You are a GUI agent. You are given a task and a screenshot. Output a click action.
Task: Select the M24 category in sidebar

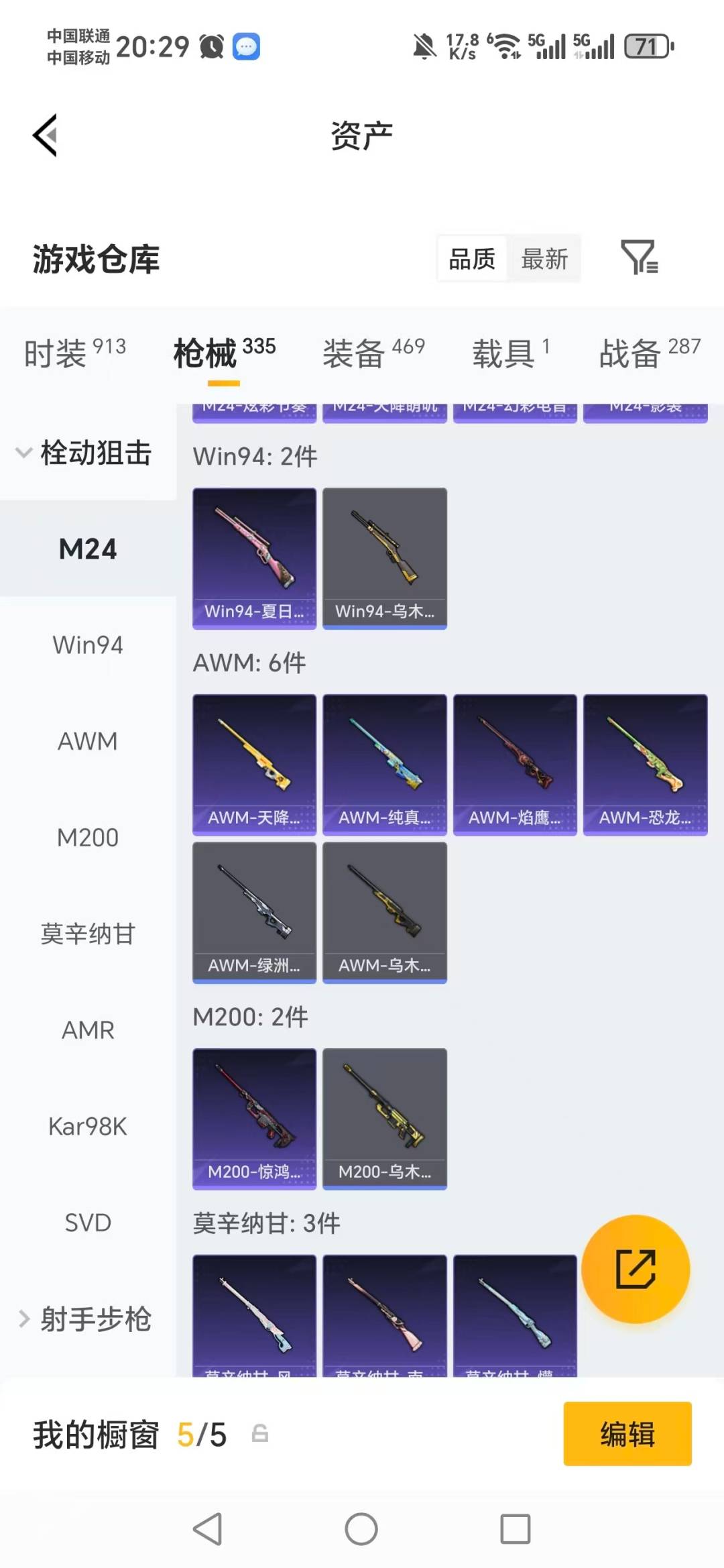click(x=87, y=548)
